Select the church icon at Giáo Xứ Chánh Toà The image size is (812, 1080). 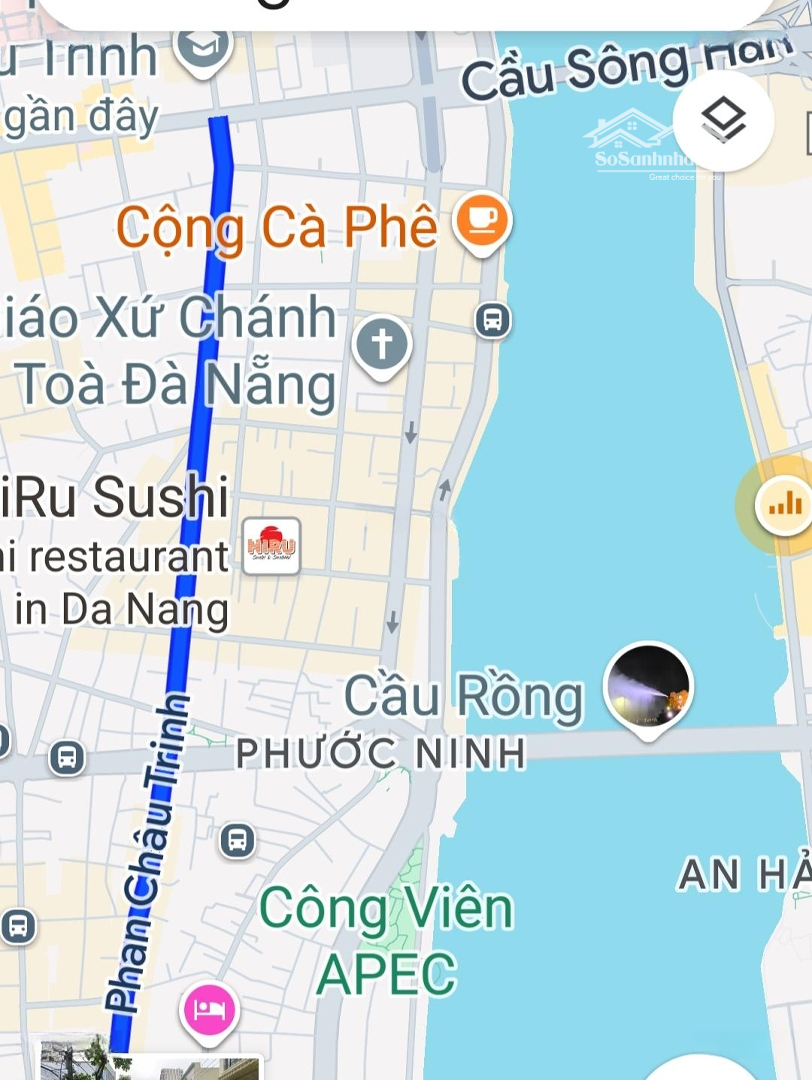pyautogui.click(x=381, y=341)
